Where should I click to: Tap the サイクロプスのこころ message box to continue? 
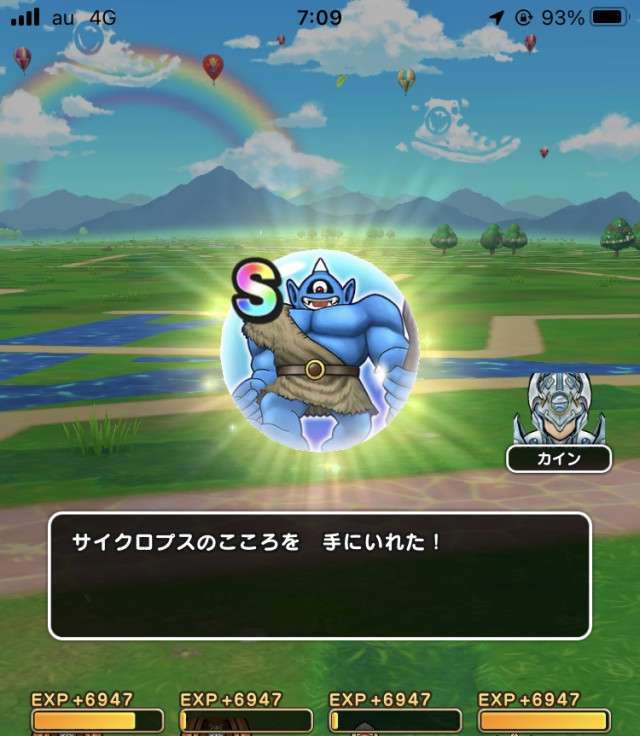pyautogui.click(x=320, y=576)
